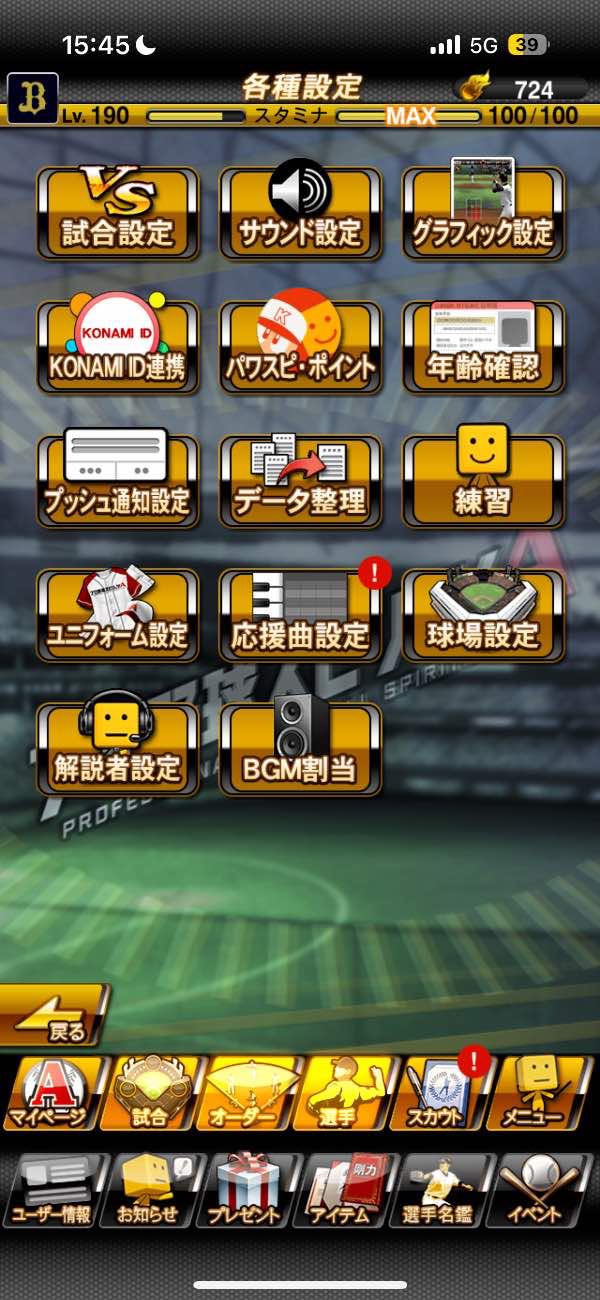600x1300 pixels.
Task: Open ユニフォーム設定 uniform settings
Action: coord(118,614)
